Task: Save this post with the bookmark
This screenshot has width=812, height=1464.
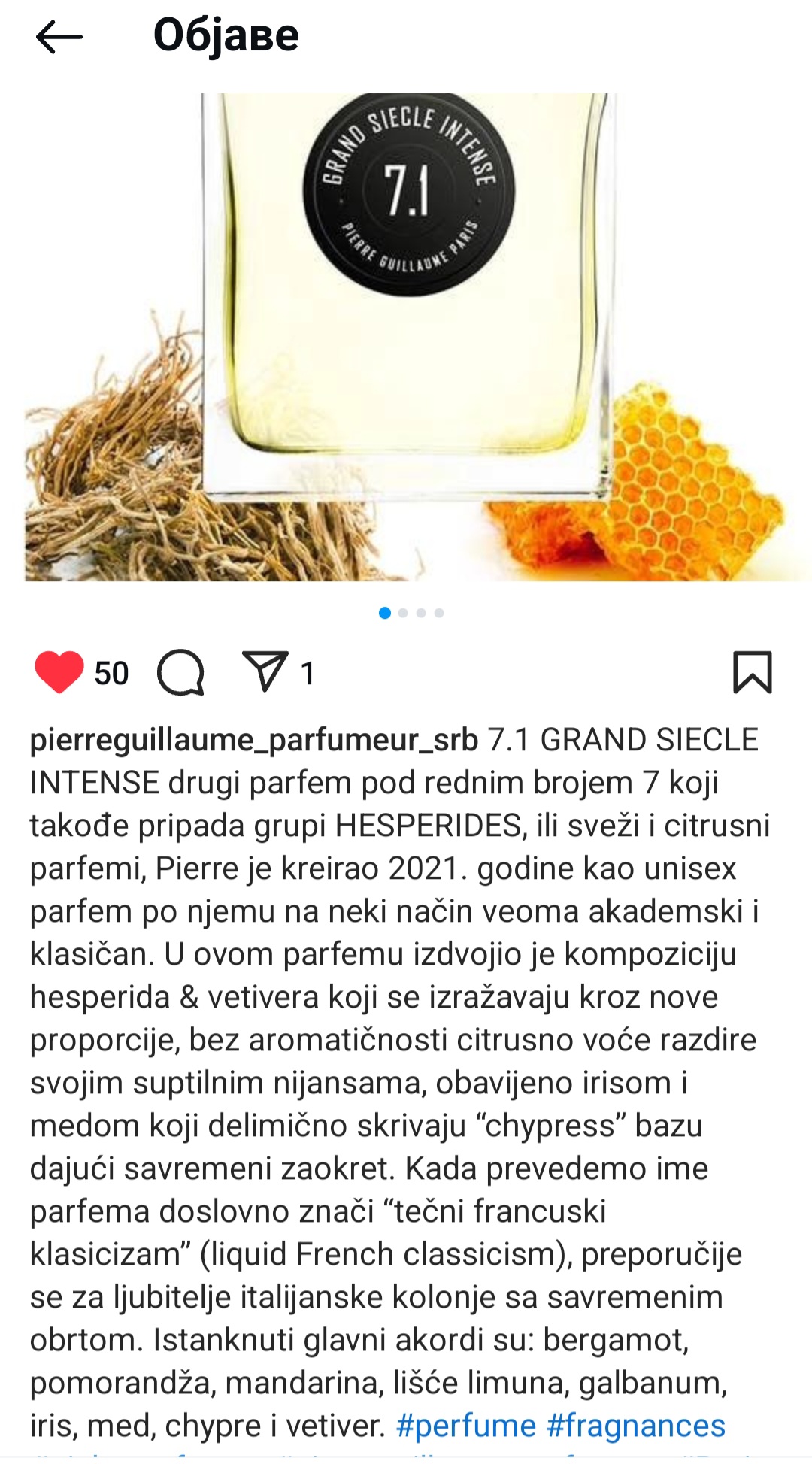Action: [x=752, y=671]
